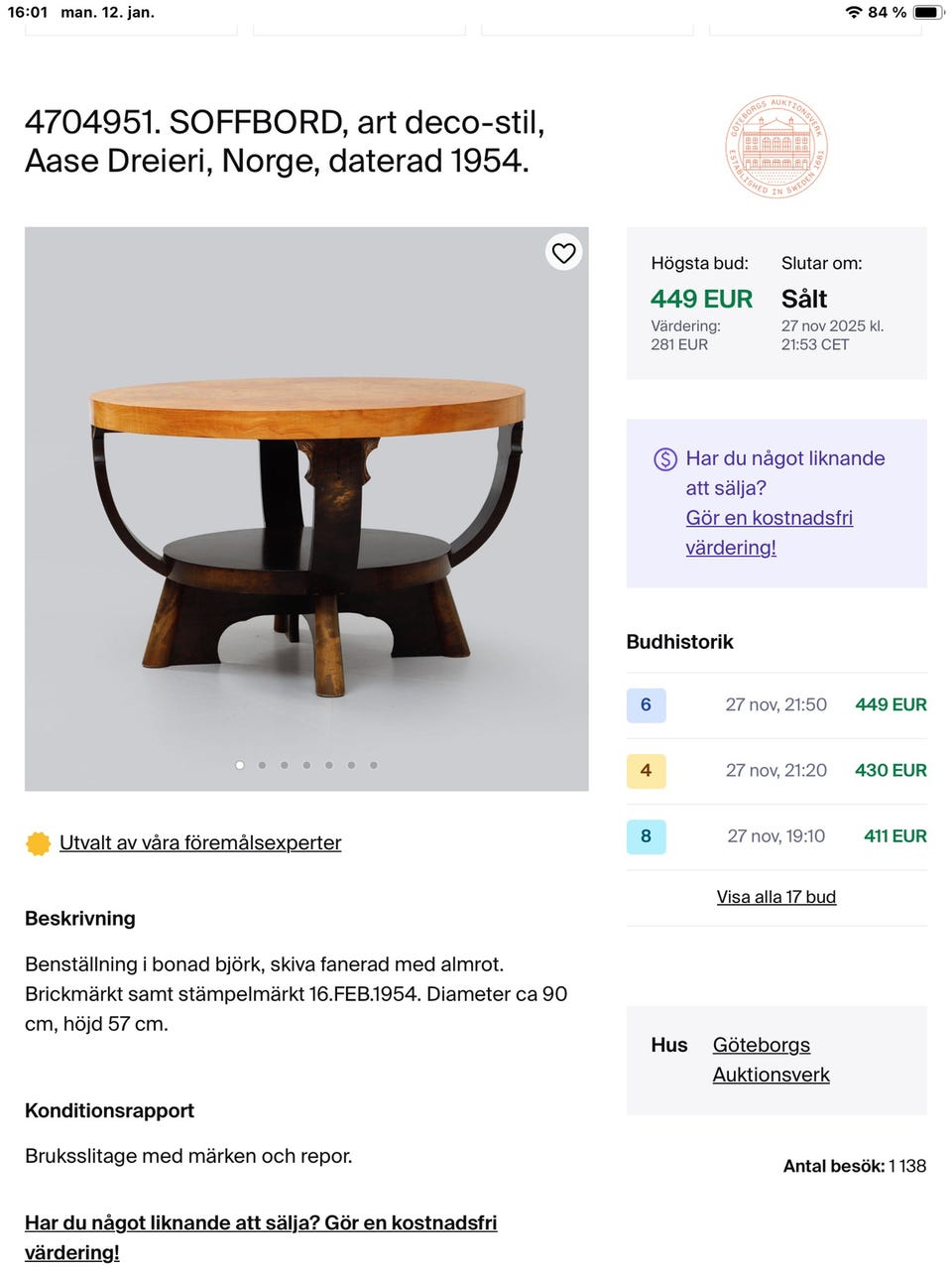952x1270 pixels.
Task: Favorite the listing with the heart icon
Action: (x=563, y=253)
